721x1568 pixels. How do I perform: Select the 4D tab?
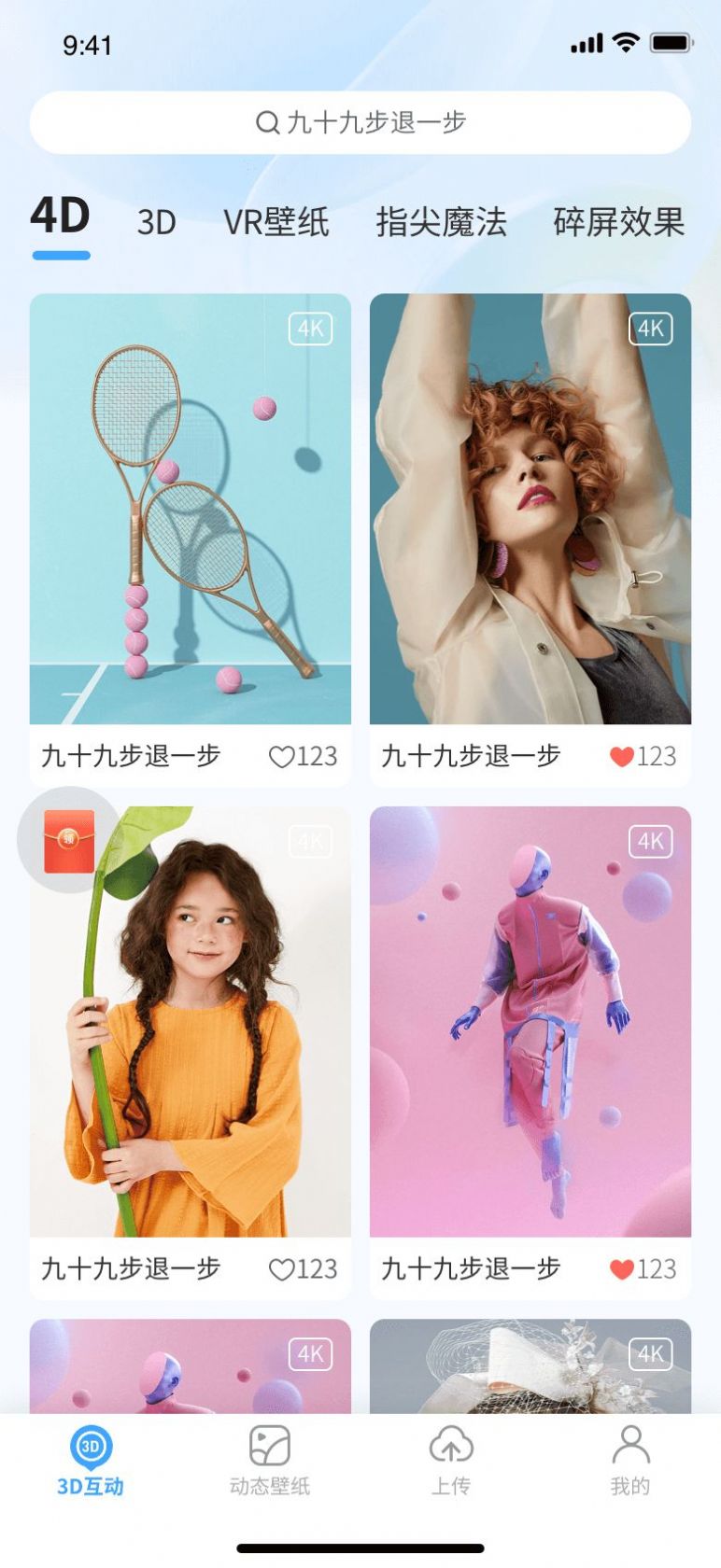click(61, 217)
